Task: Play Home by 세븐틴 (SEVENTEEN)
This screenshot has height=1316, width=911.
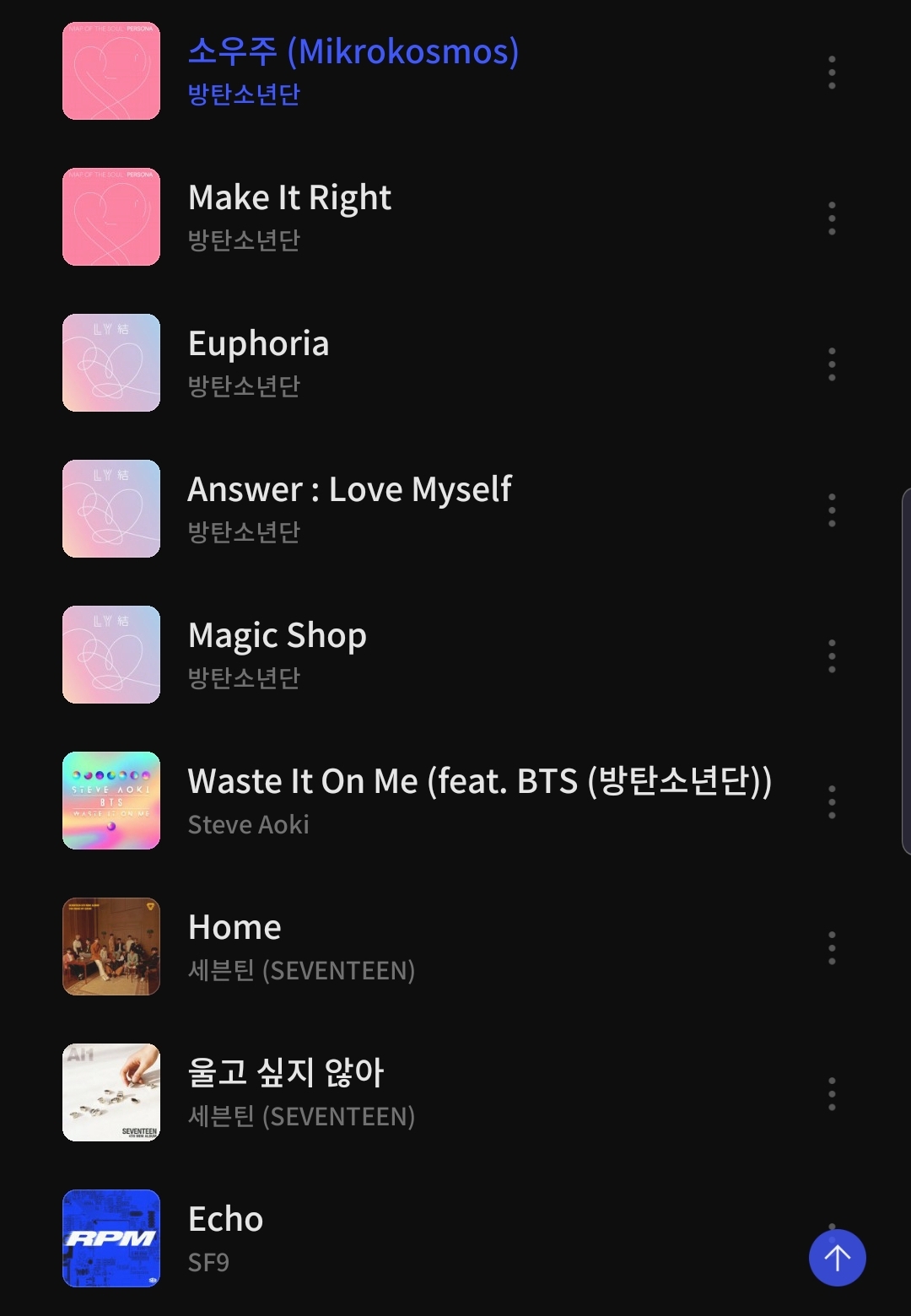Action: tap(234, 928)
